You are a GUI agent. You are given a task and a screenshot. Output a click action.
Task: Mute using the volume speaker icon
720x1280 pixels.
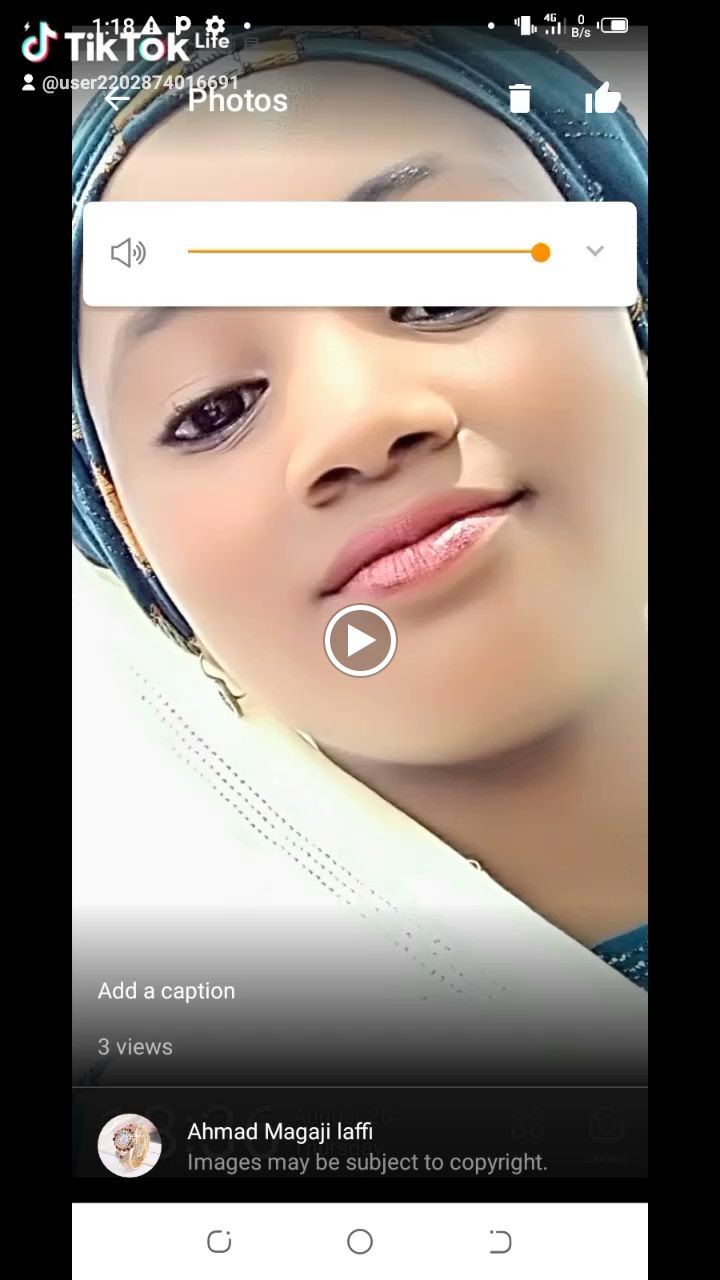pos(128,253)
